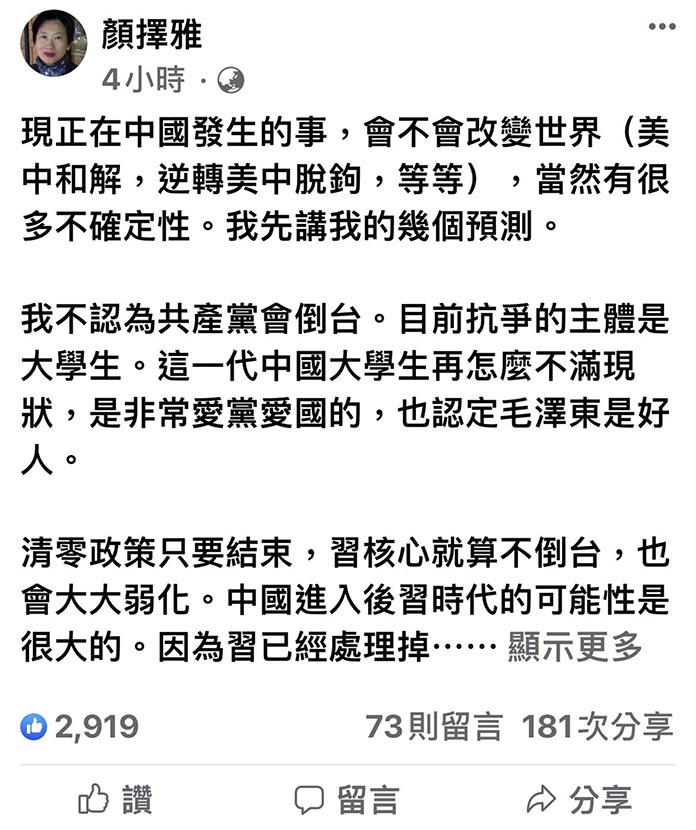The height and width of the screenshot is (830, 696).
Task: Open the 73則留言 comments
Action: point(433,726)
